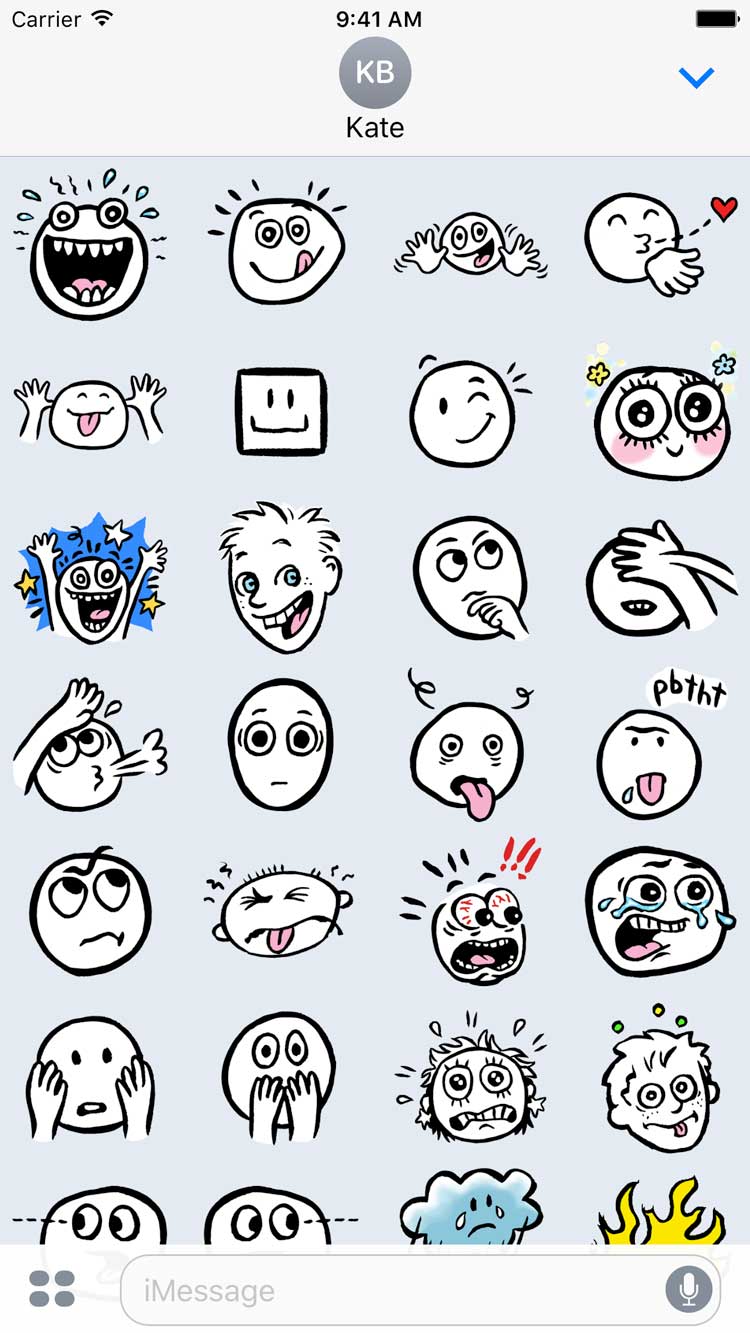
Task: Tap the microphone dictation icon
Action: click(688, 1290)
